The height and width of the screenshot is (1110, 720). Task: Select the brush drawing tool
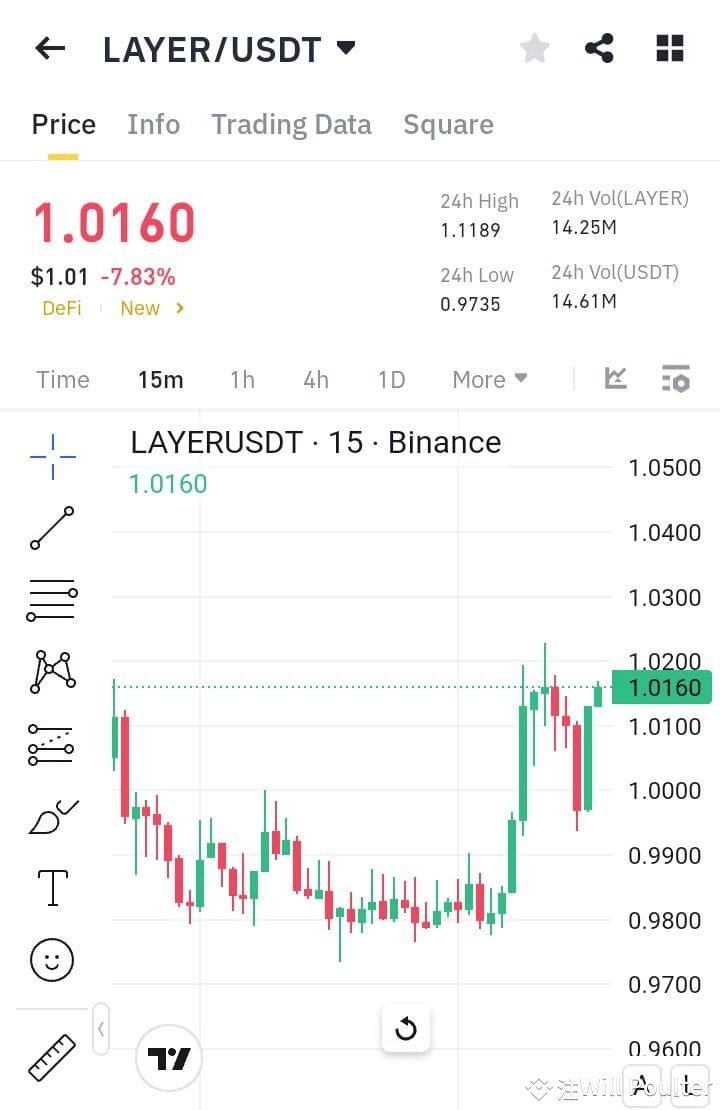pos(51,815)
